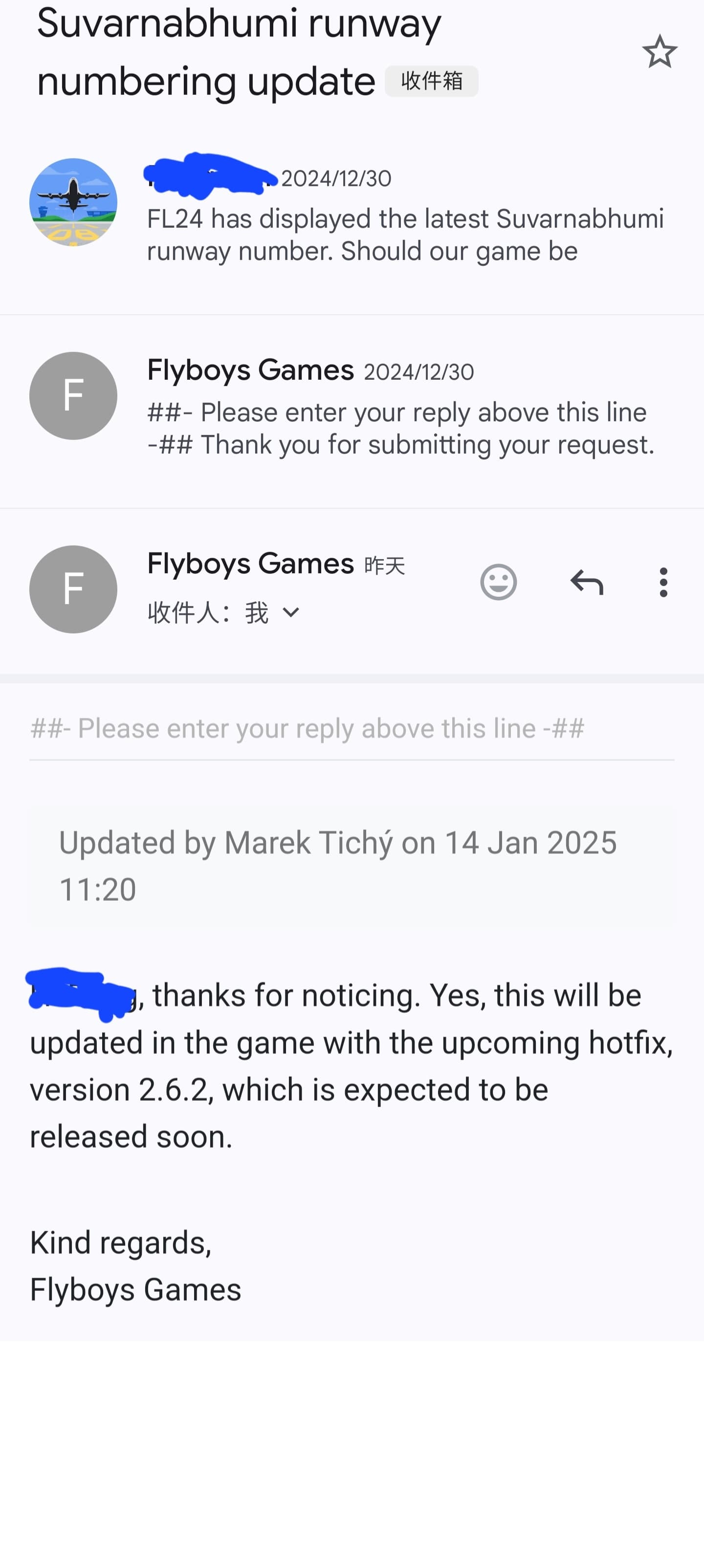The width and height of the screenshot is (704, 1568).
Task: Add an emoji reaction to the message
Action: 498,583
